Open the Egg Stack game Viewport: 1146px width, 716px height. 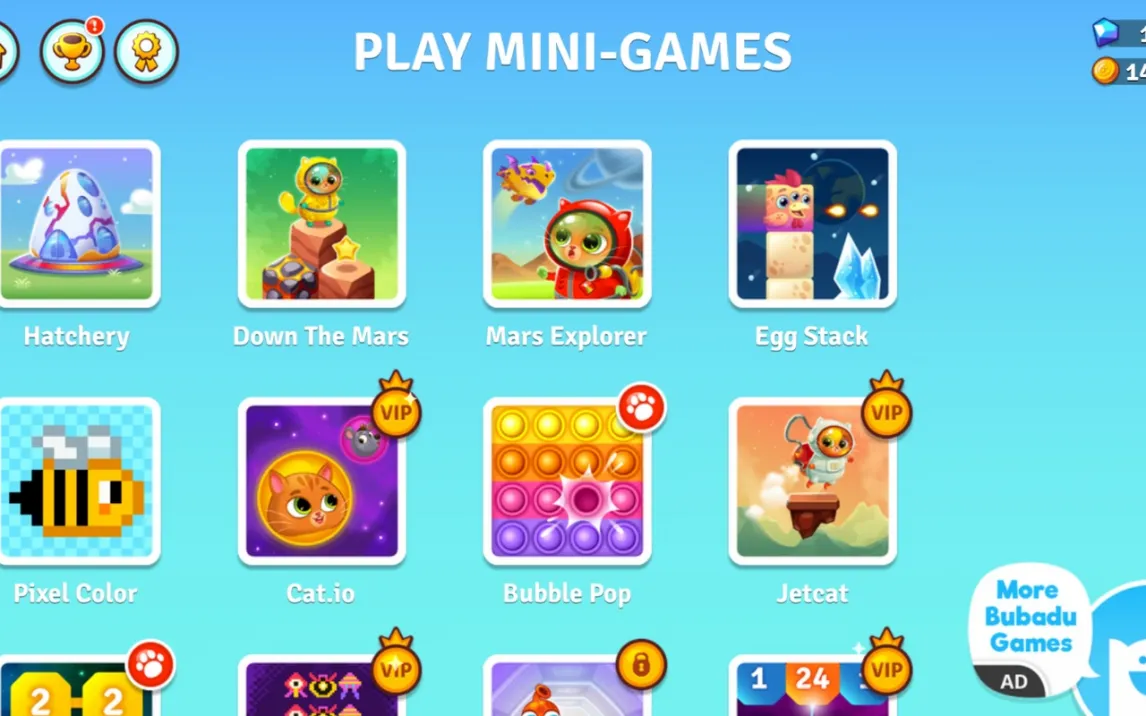[x=812, y=224]
